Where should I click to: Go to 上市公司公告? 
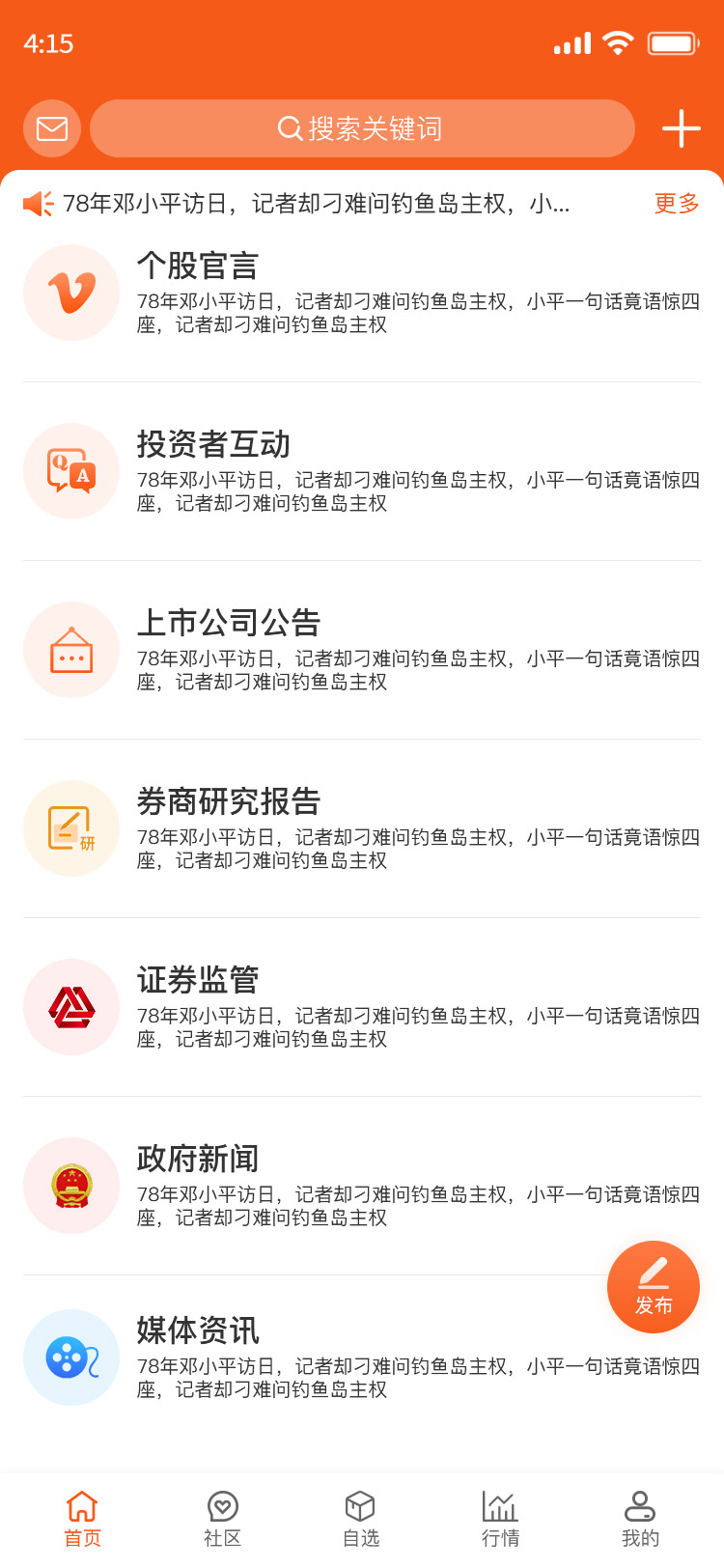(362, 650)
